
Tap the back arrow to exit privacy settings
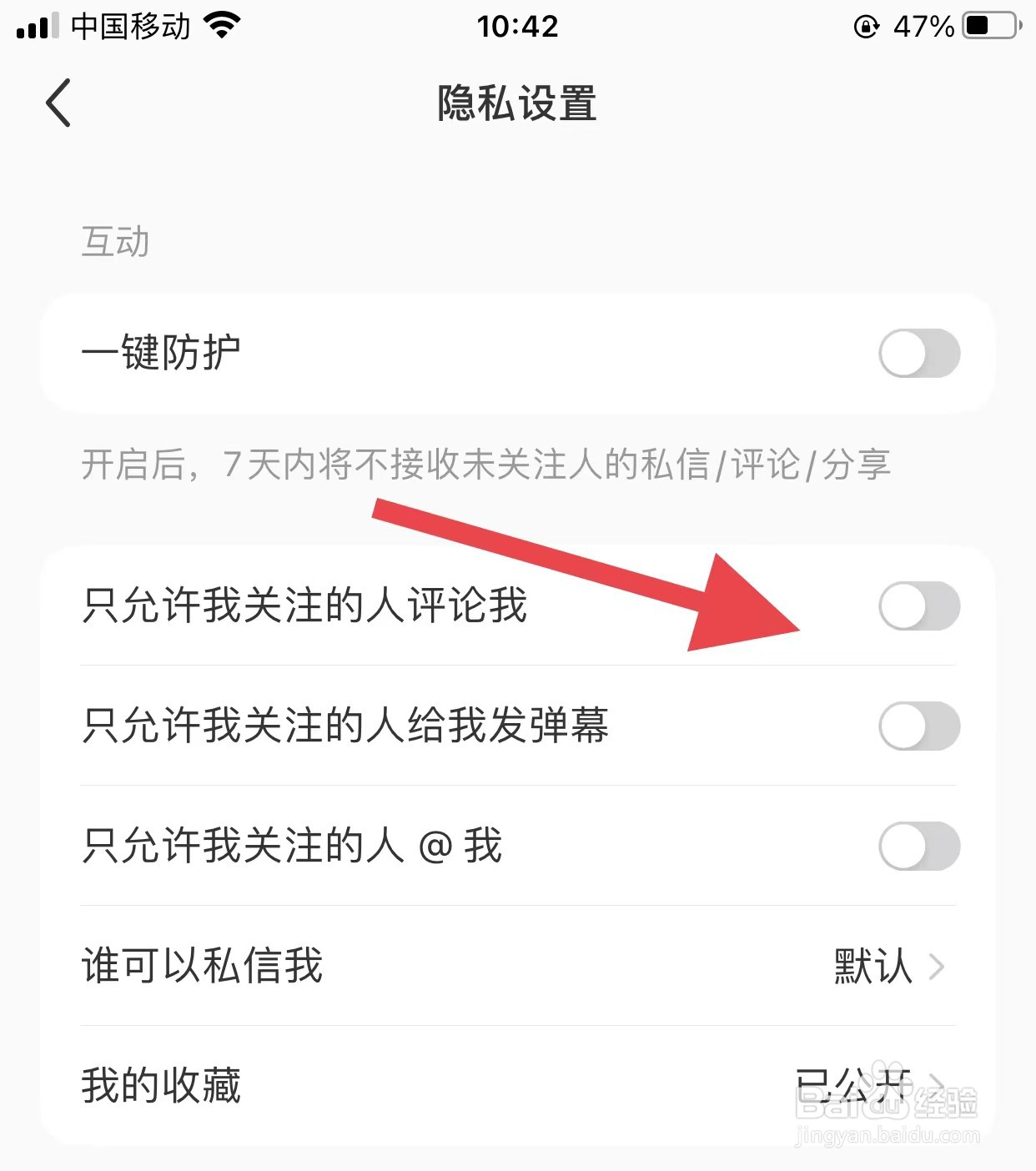click(58, 103)
